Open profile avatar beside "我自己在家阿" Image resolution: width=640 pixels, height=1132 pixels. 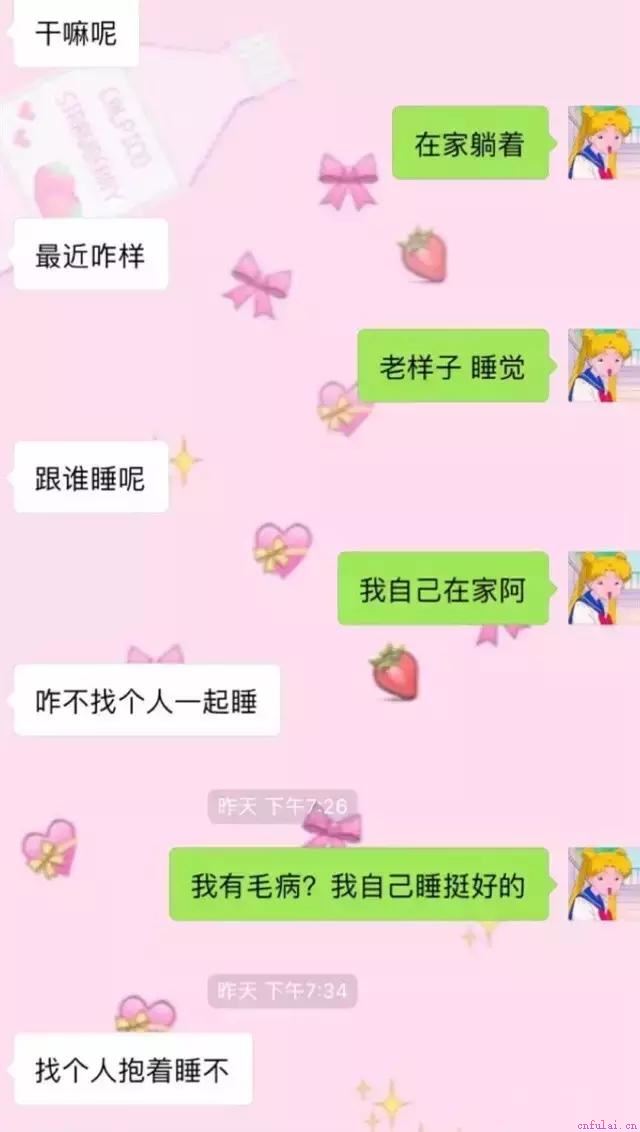coord(604,588)
